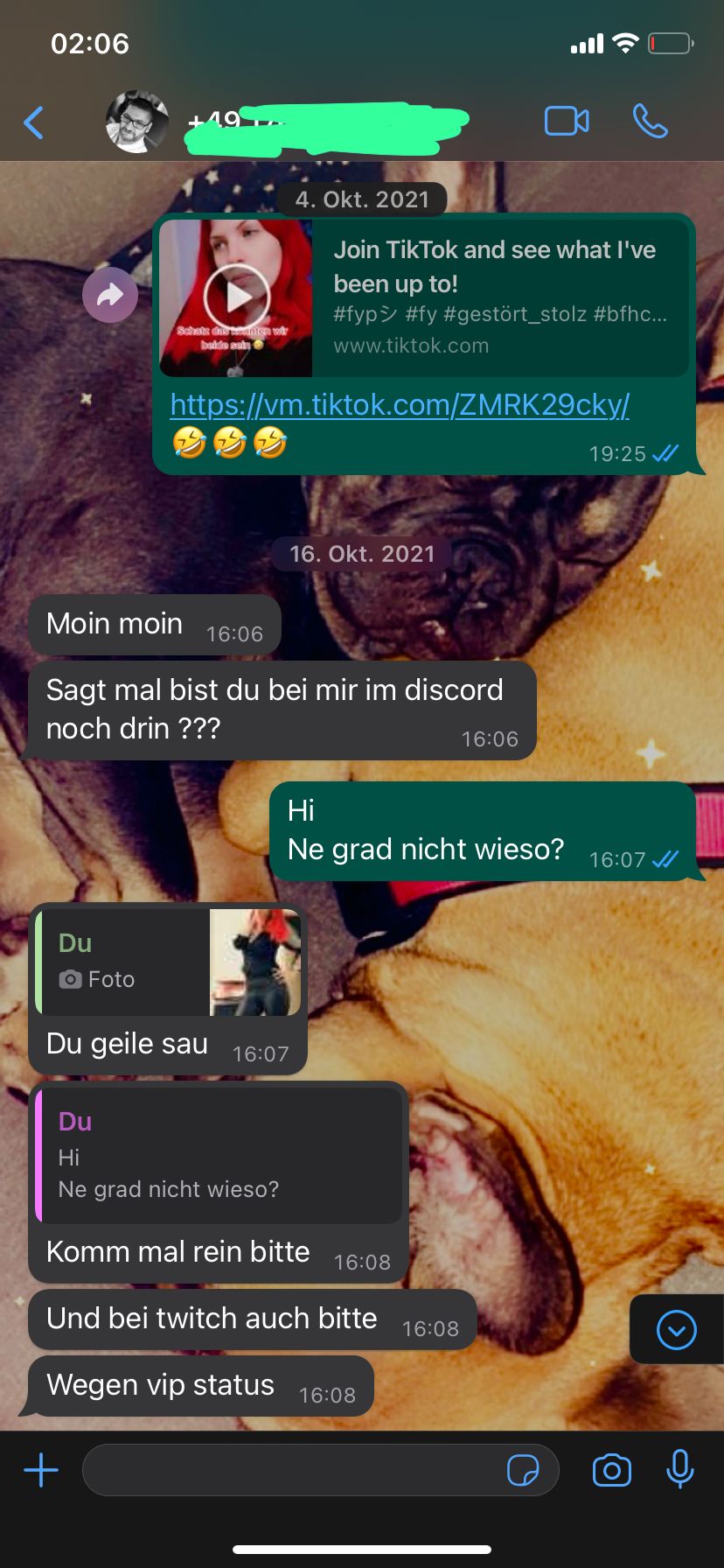Jump to the latest messages

676,1331
